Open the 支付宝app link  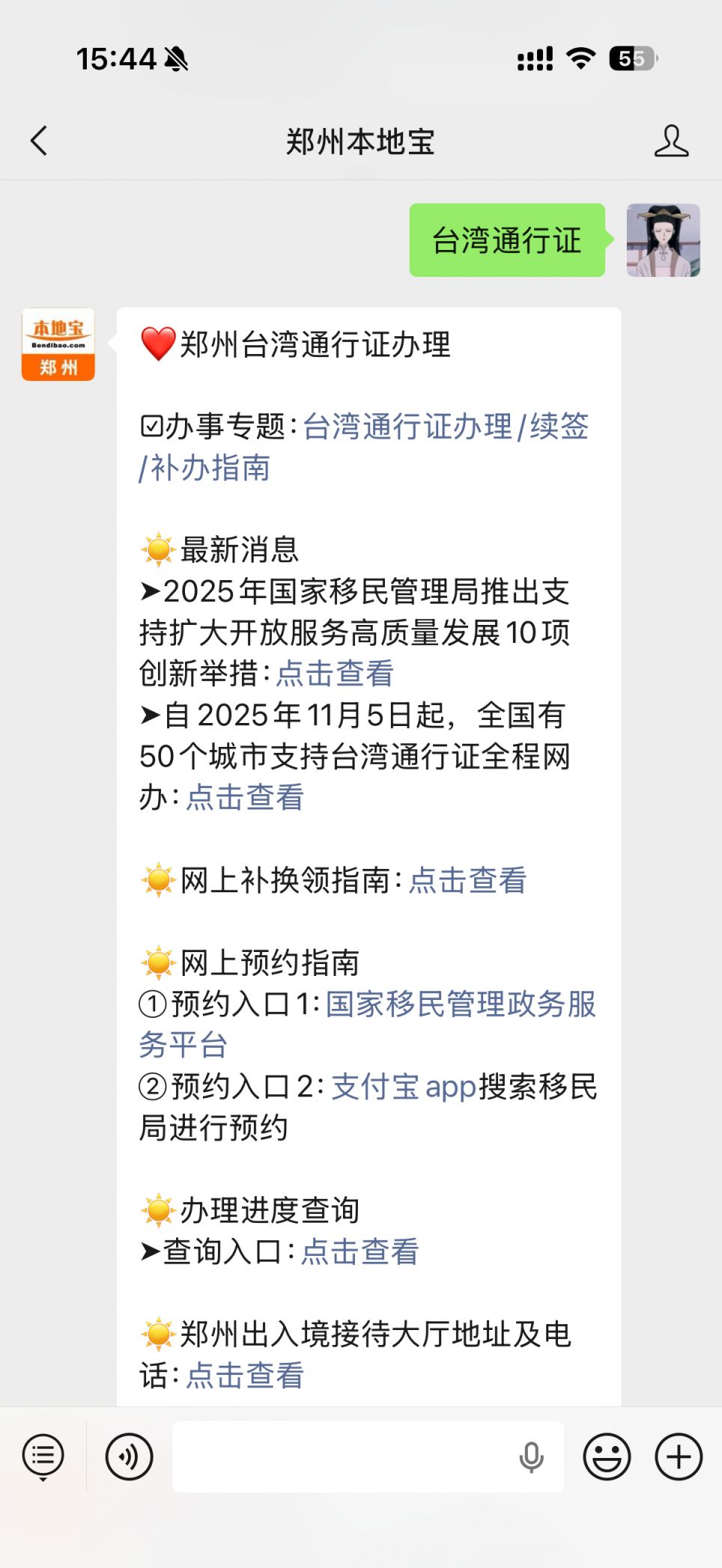click(404, 1087)
